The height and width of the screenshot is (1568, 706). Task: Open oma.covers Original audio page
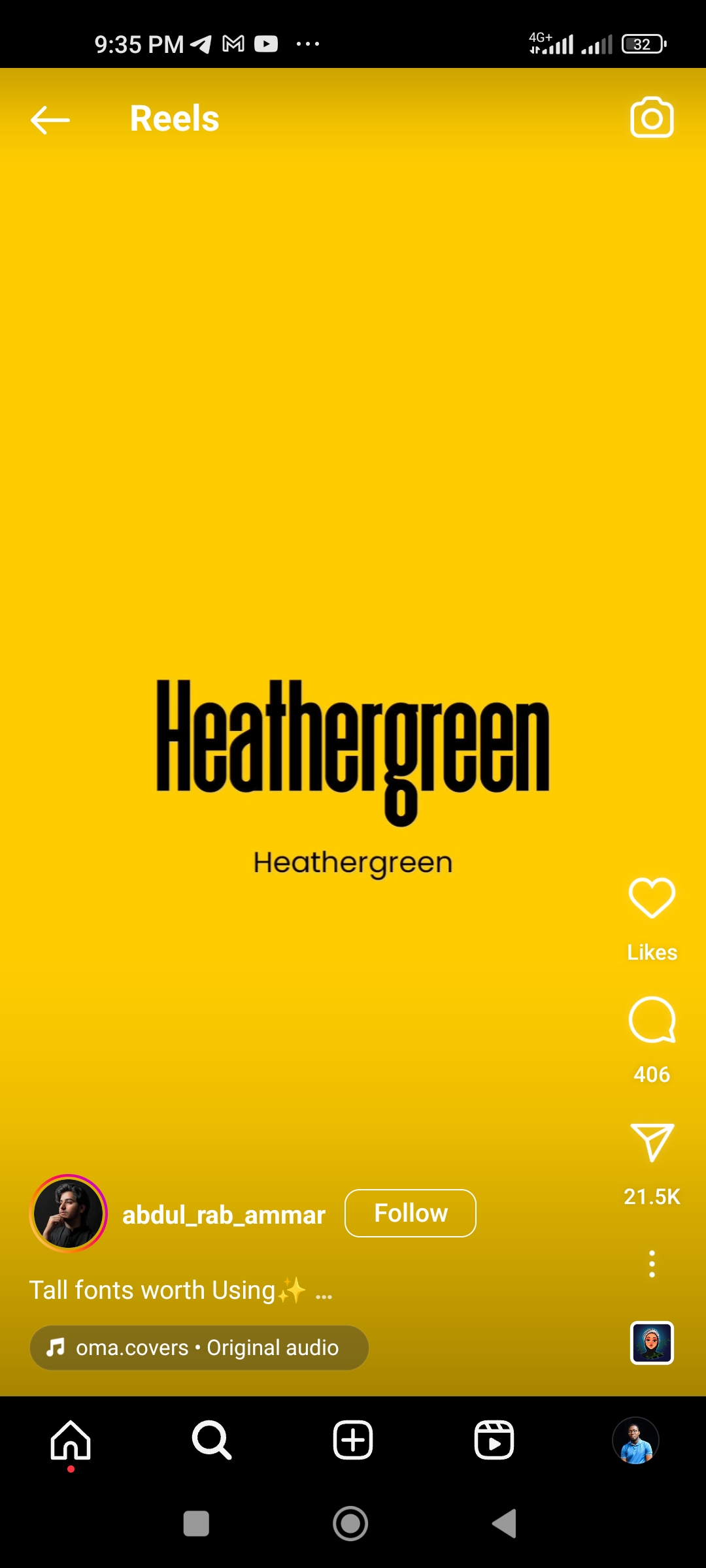point(199,1348)
